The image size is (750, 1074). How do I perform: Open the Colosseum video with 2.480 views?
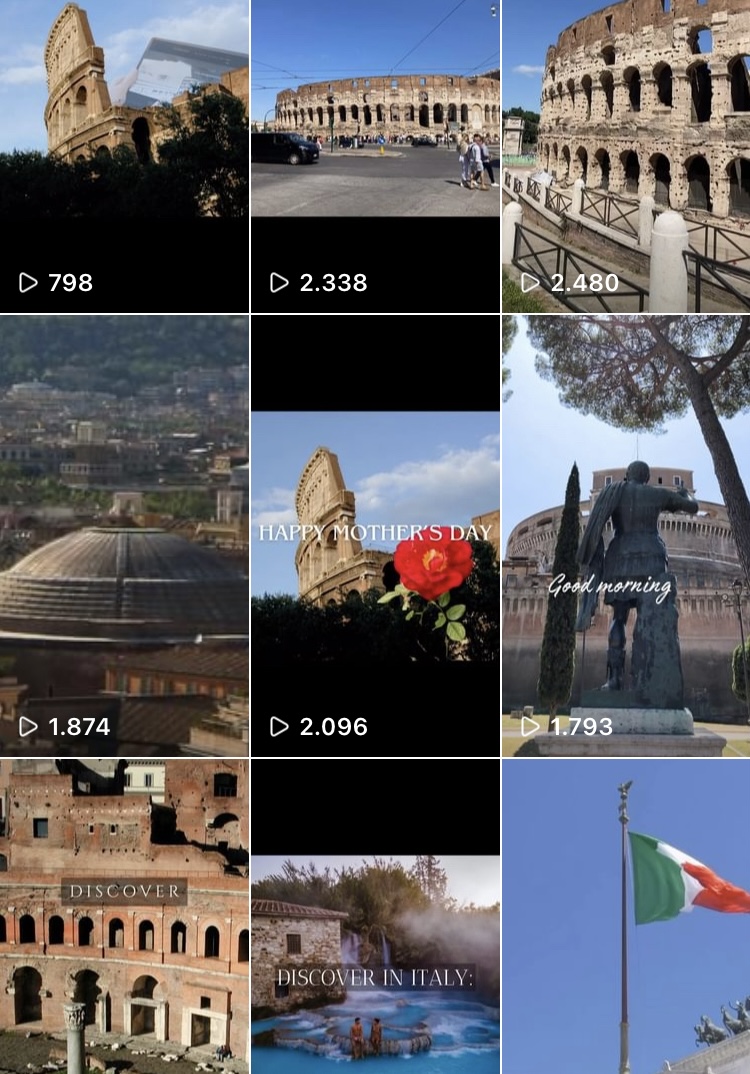pos(626,156)
